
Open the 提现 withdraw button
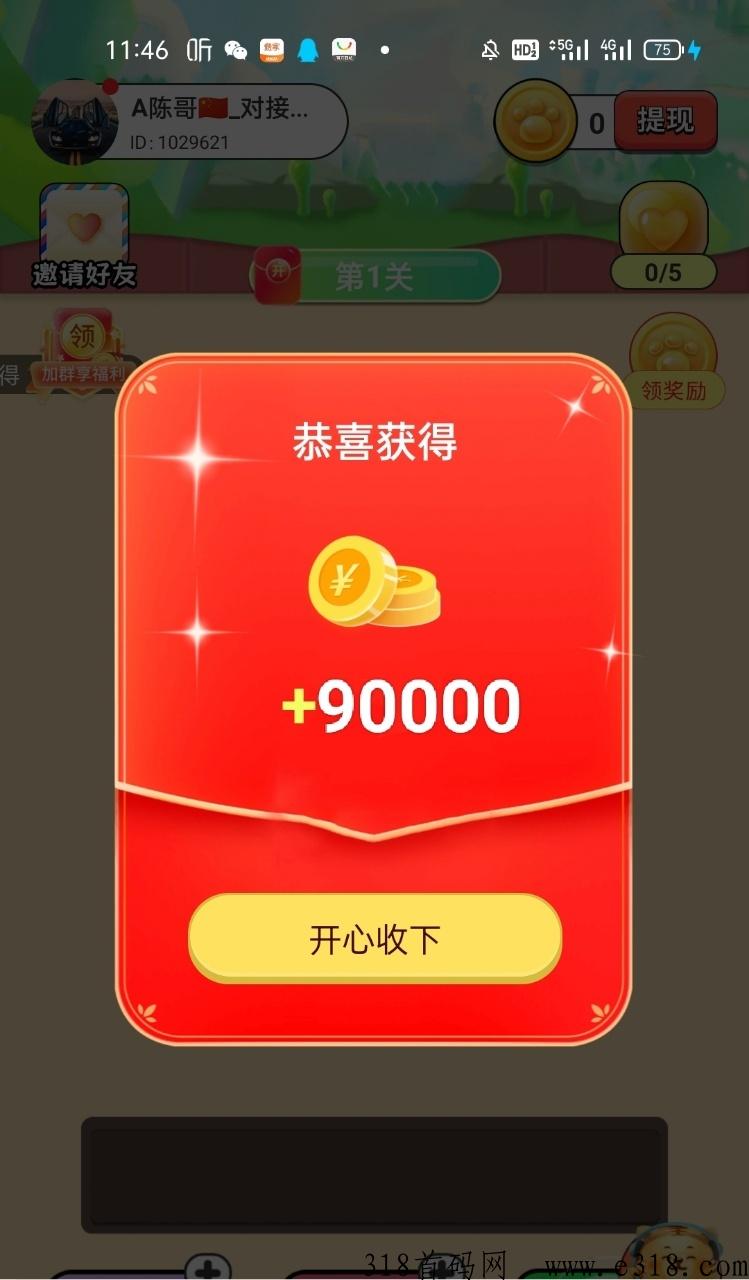(665, 121)
